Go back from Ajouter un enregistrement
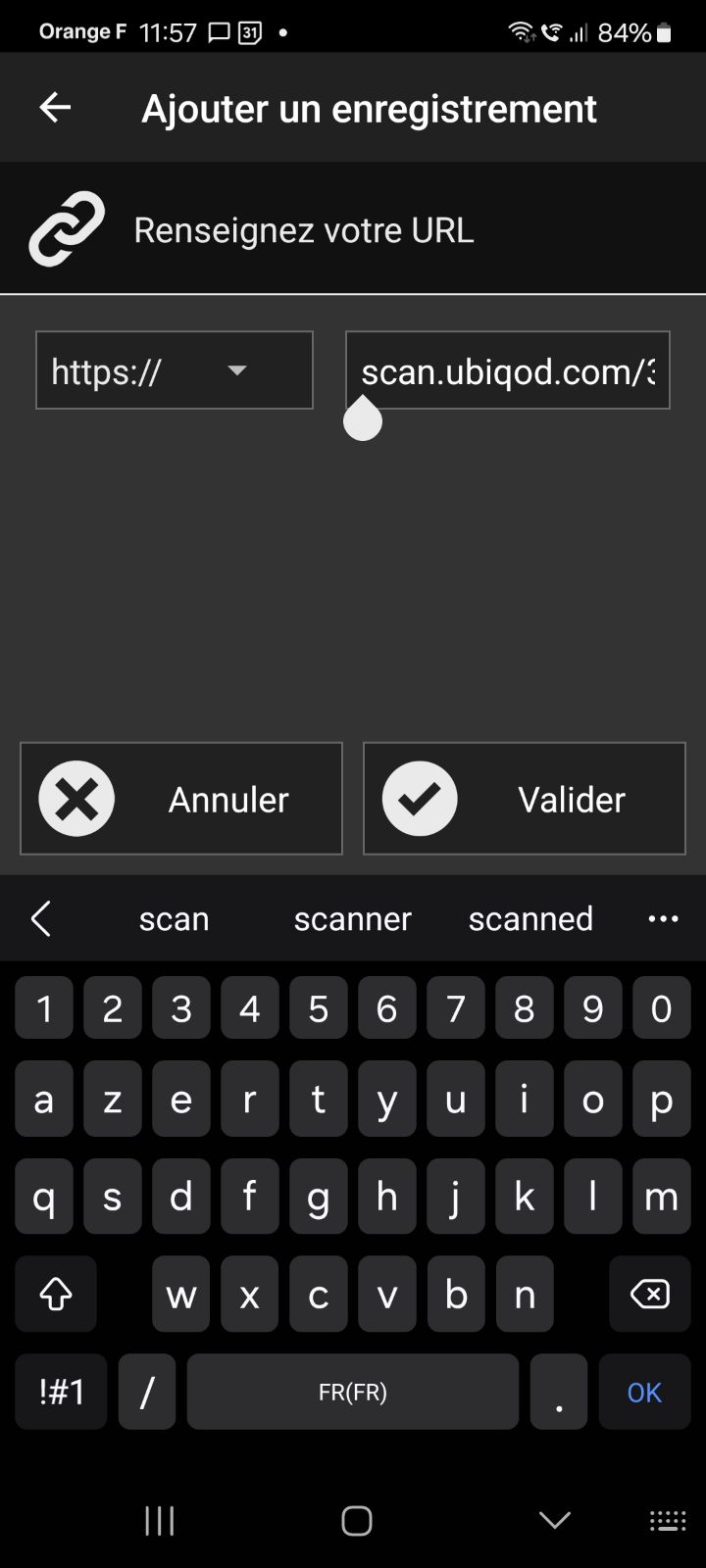 pos(55,108)
